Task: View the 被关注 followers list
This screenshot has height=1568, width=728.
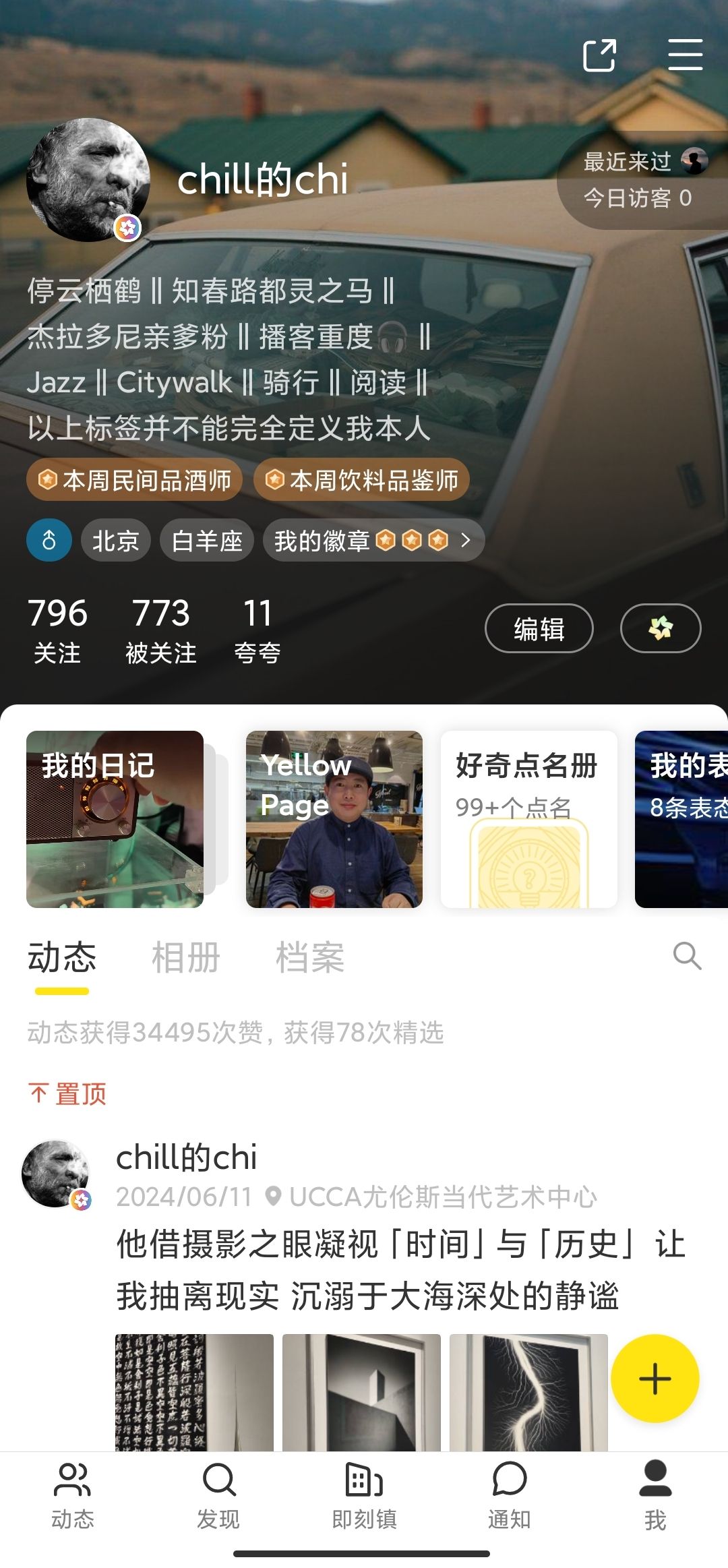Action: (x=160, y=630)
